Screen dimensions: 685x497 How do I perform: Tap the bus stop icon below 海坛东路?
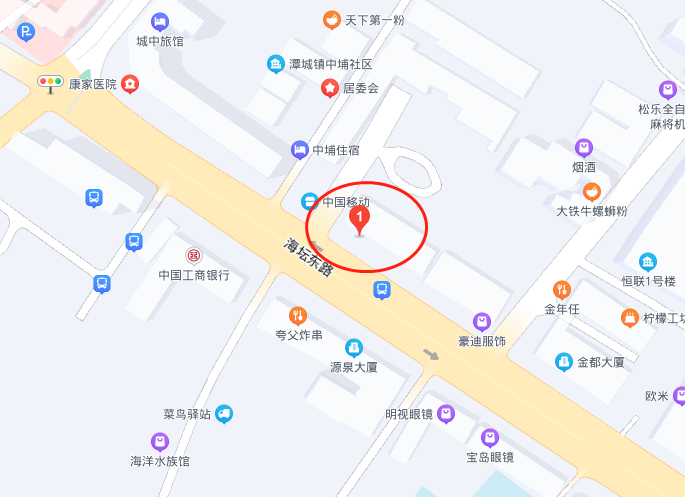click(381, 290)
